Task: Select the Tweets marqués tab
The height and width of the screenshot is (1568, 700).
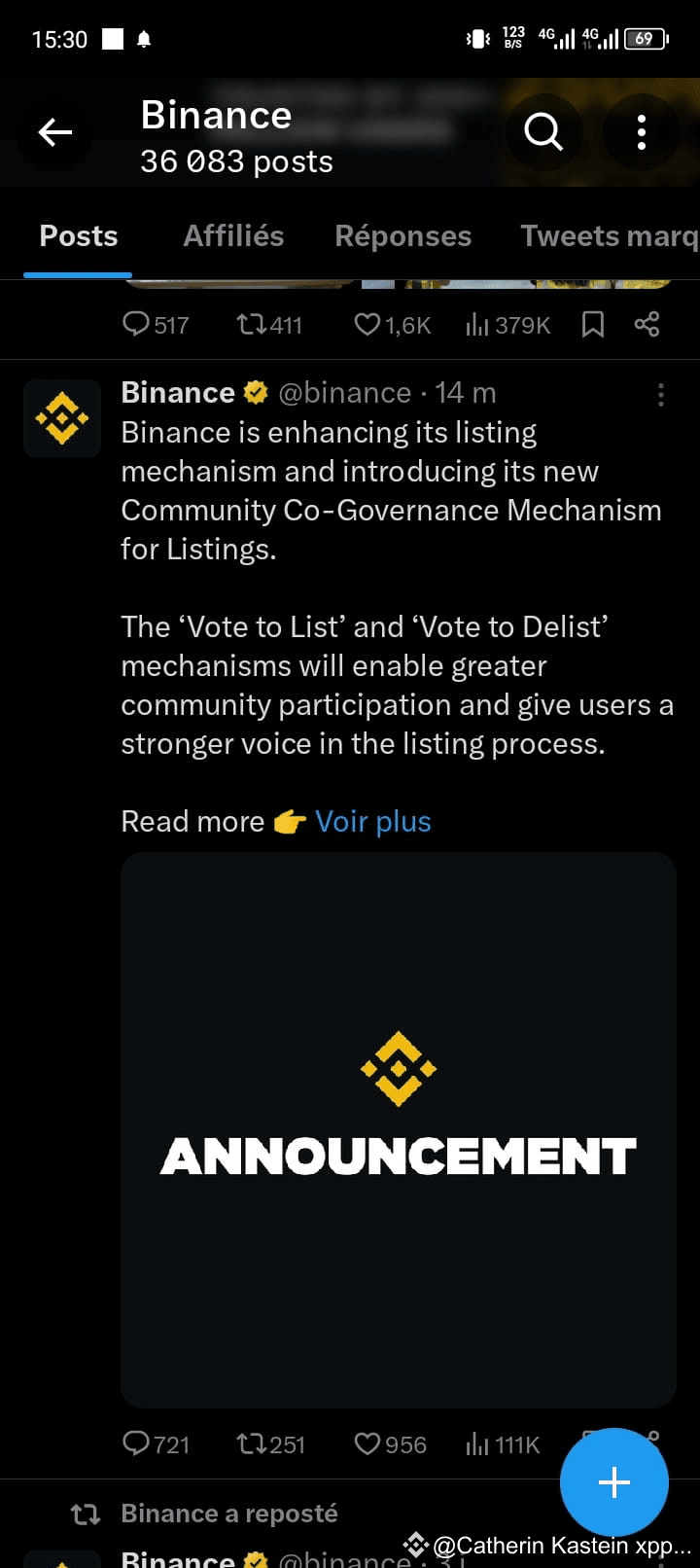Action: (609, 235)
